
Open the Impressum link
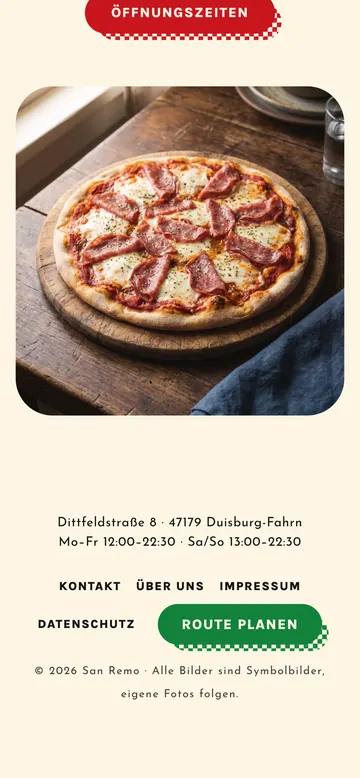coord(260,586)
